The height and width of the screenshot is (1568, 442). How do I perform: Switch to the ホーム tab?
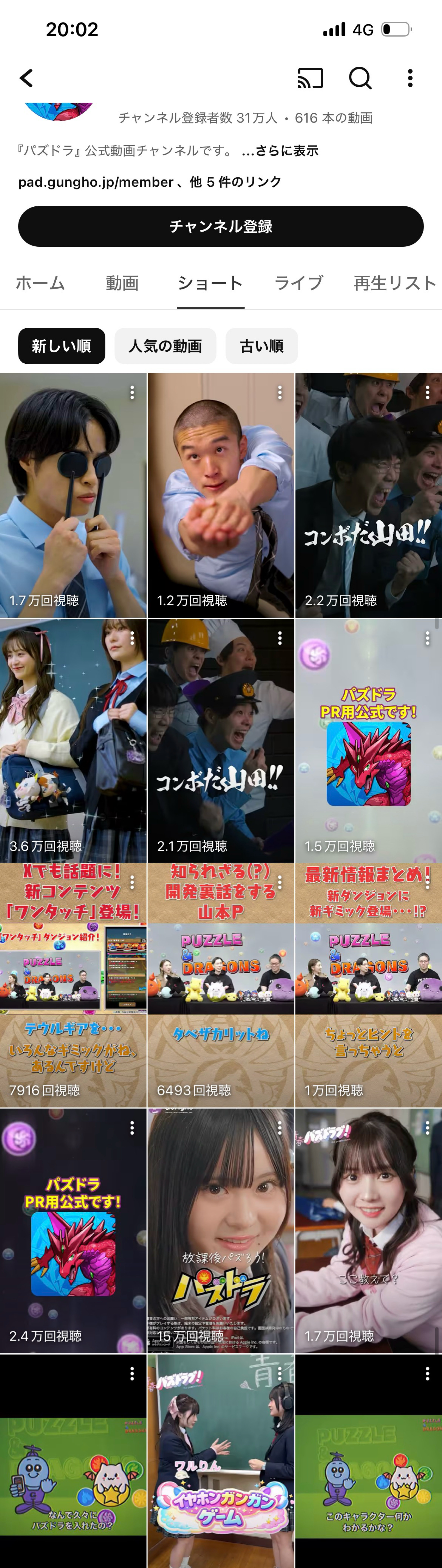[40, 283]
